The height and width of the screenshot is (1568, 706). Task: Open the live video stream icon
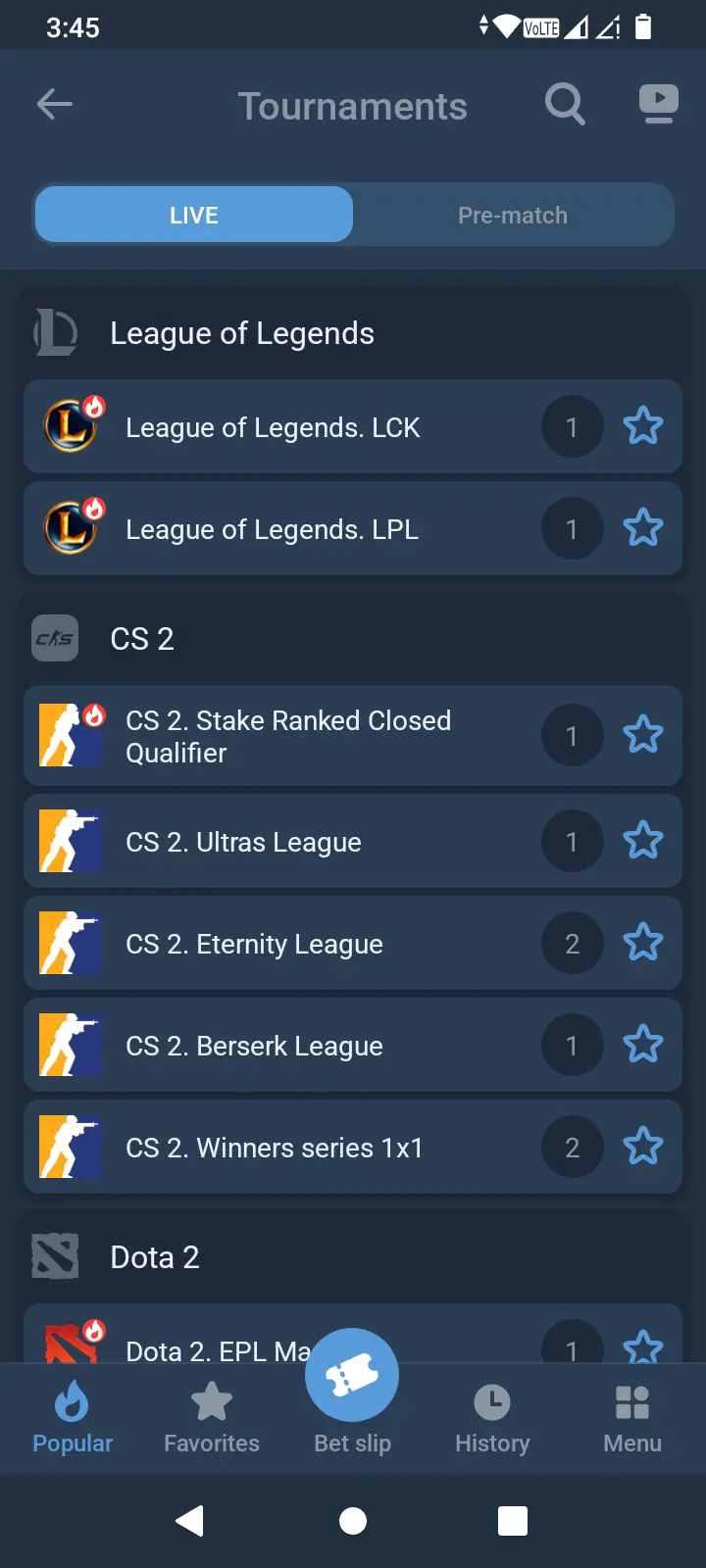click(658, 104)
